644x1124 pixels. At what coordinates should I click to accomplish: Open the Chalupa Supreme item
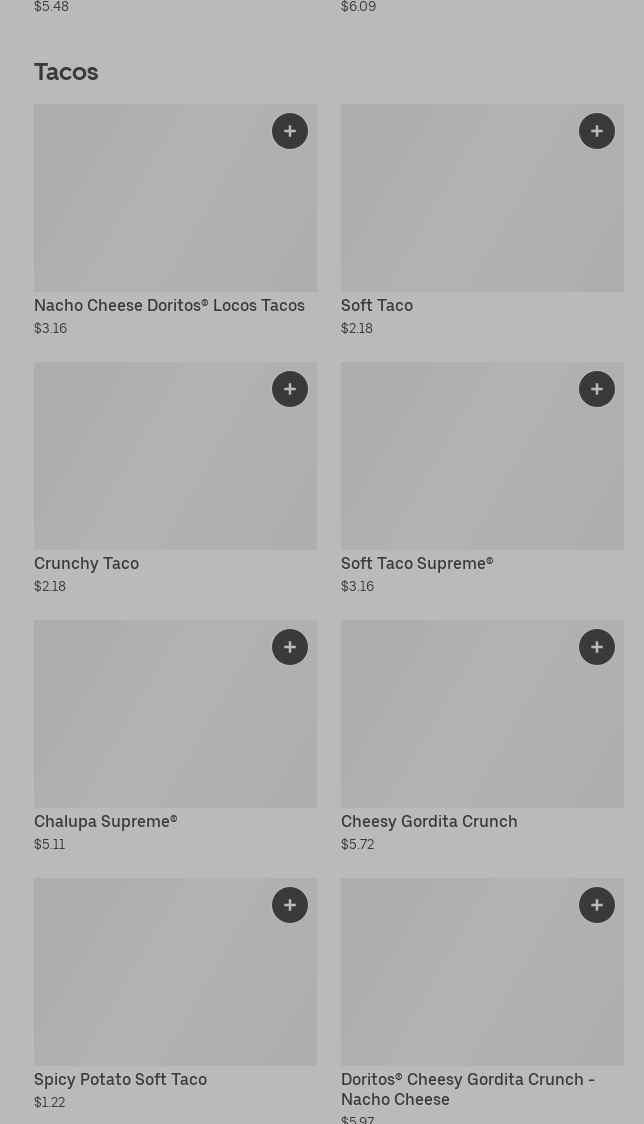coord(105,821)
